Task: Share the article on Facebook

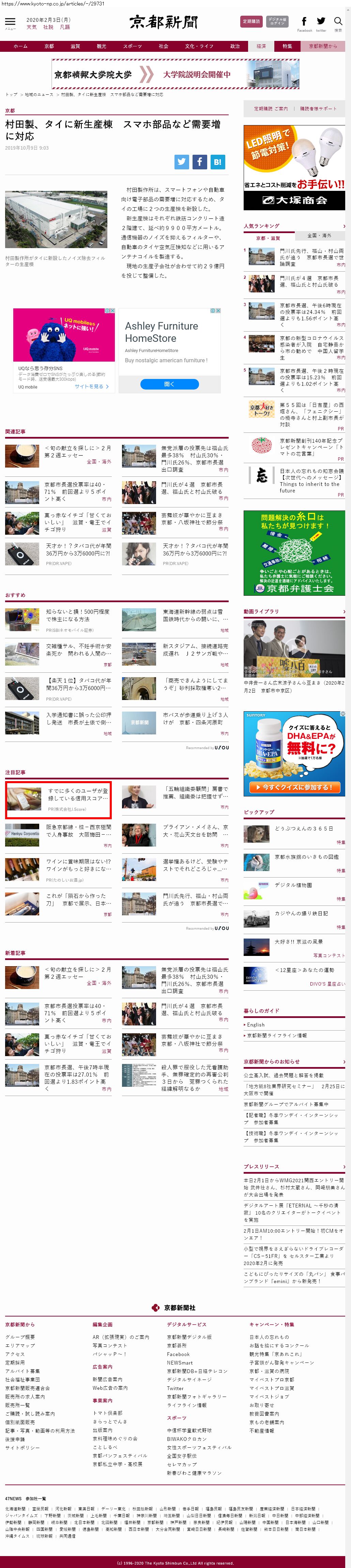Action: [200, 162]
